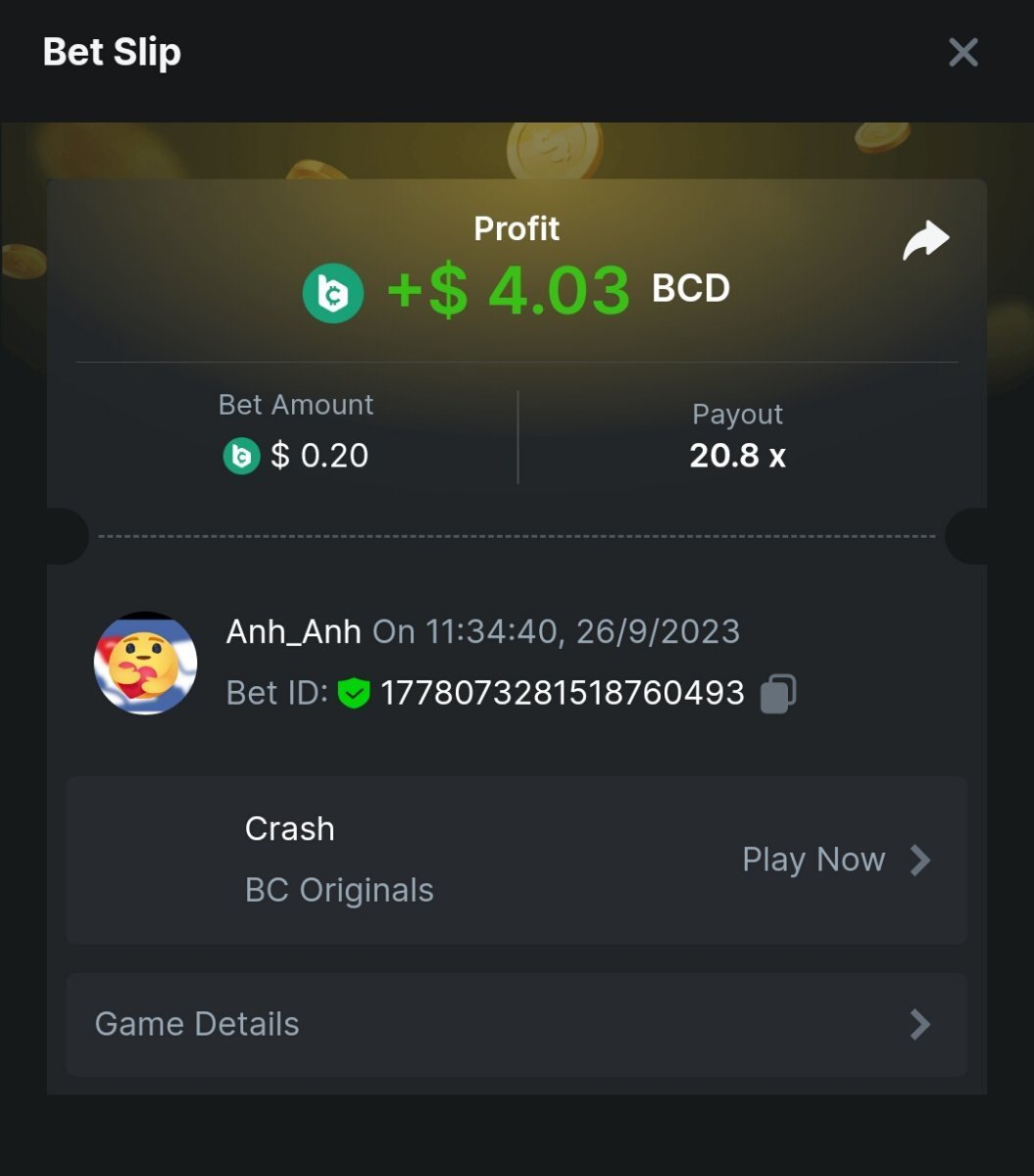Open Anh_Anh's profile avatar
Viewport: 1034px width, 1176px height.
(x=145, y=663)
